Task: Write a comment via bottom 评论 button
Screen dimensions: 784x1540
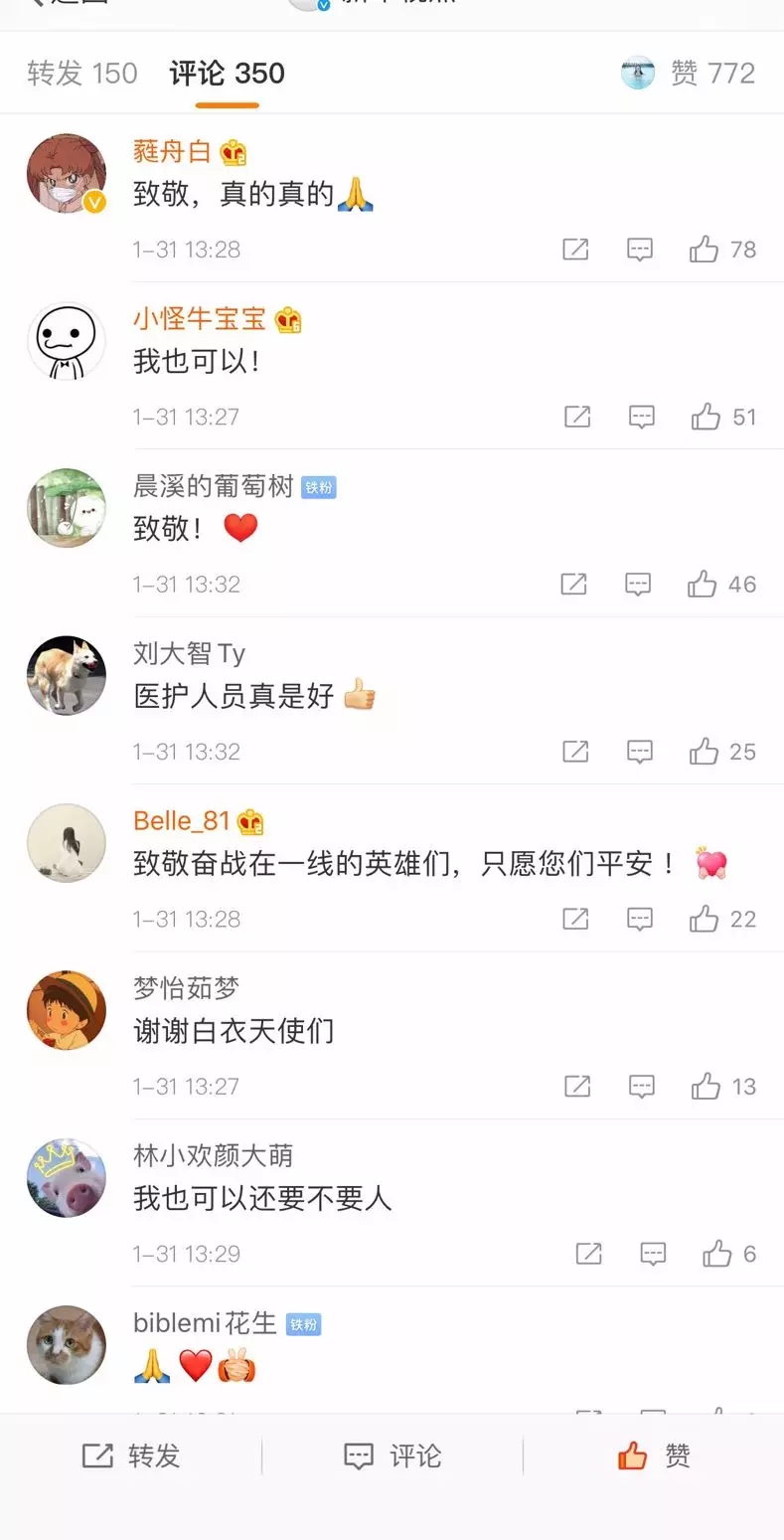Action: [x=392, y=1456]
